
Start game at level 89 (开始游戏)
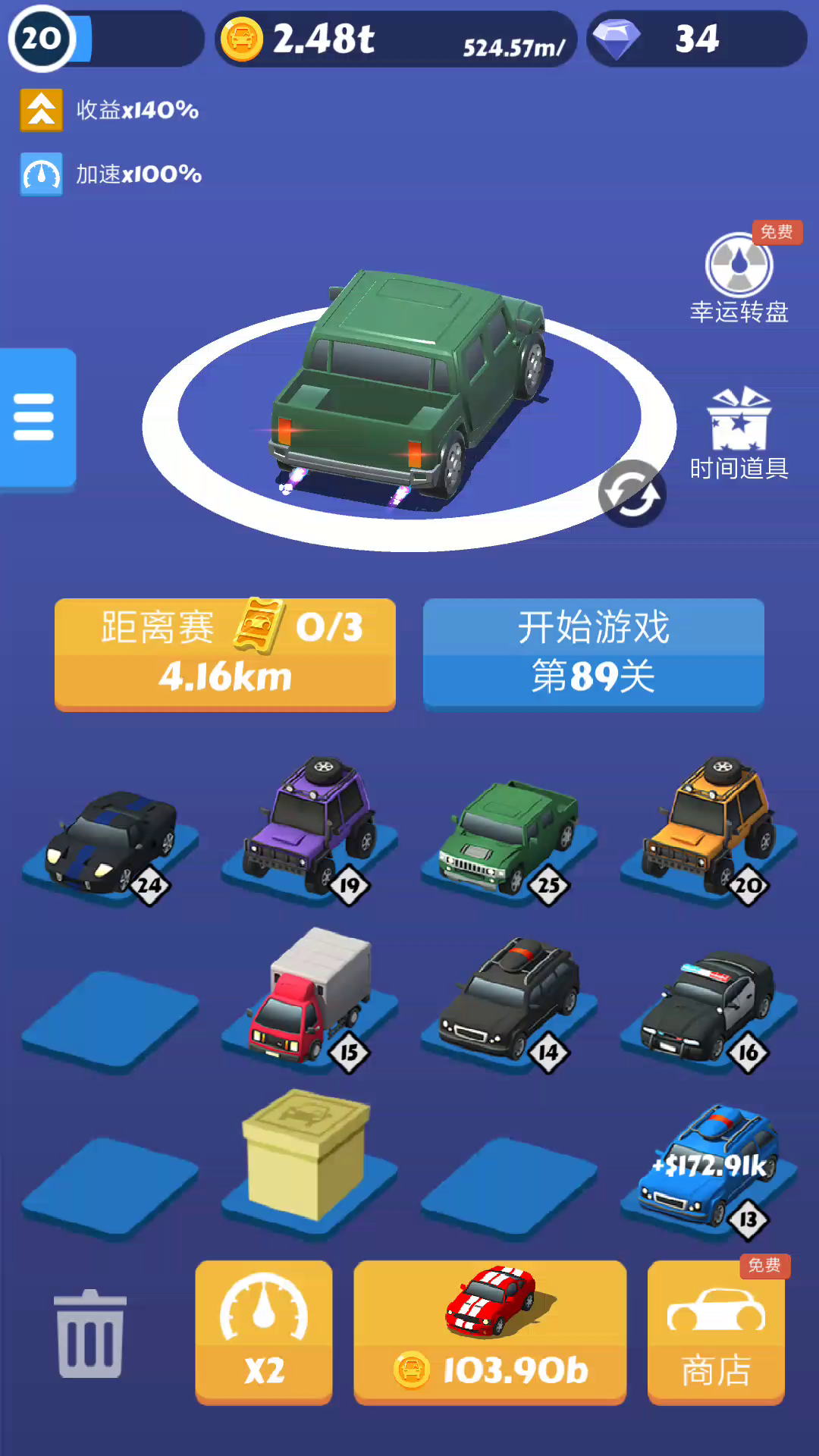pyautogui.click(x=594, y=653)
